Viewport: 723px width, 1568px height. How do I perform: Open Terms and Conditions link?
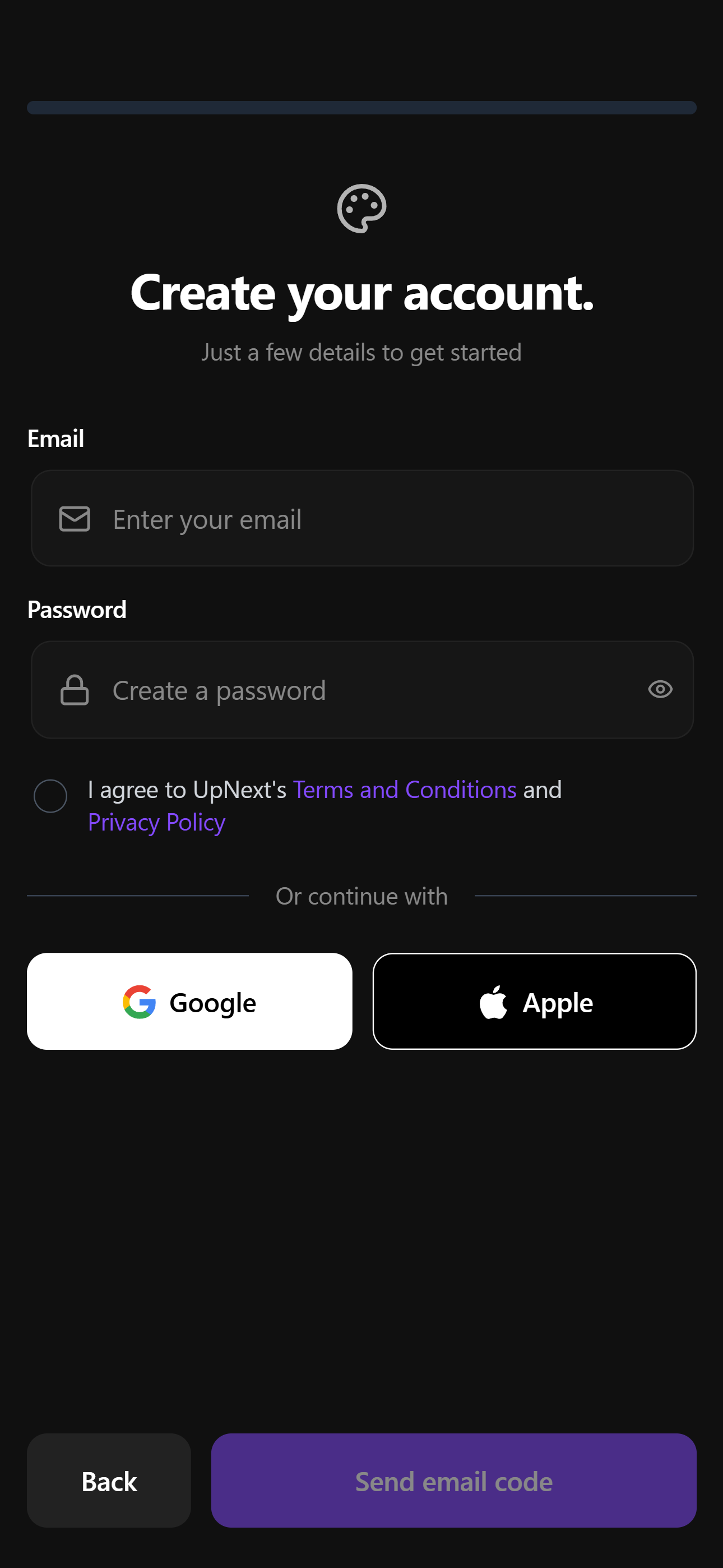[x=405, y=790]
